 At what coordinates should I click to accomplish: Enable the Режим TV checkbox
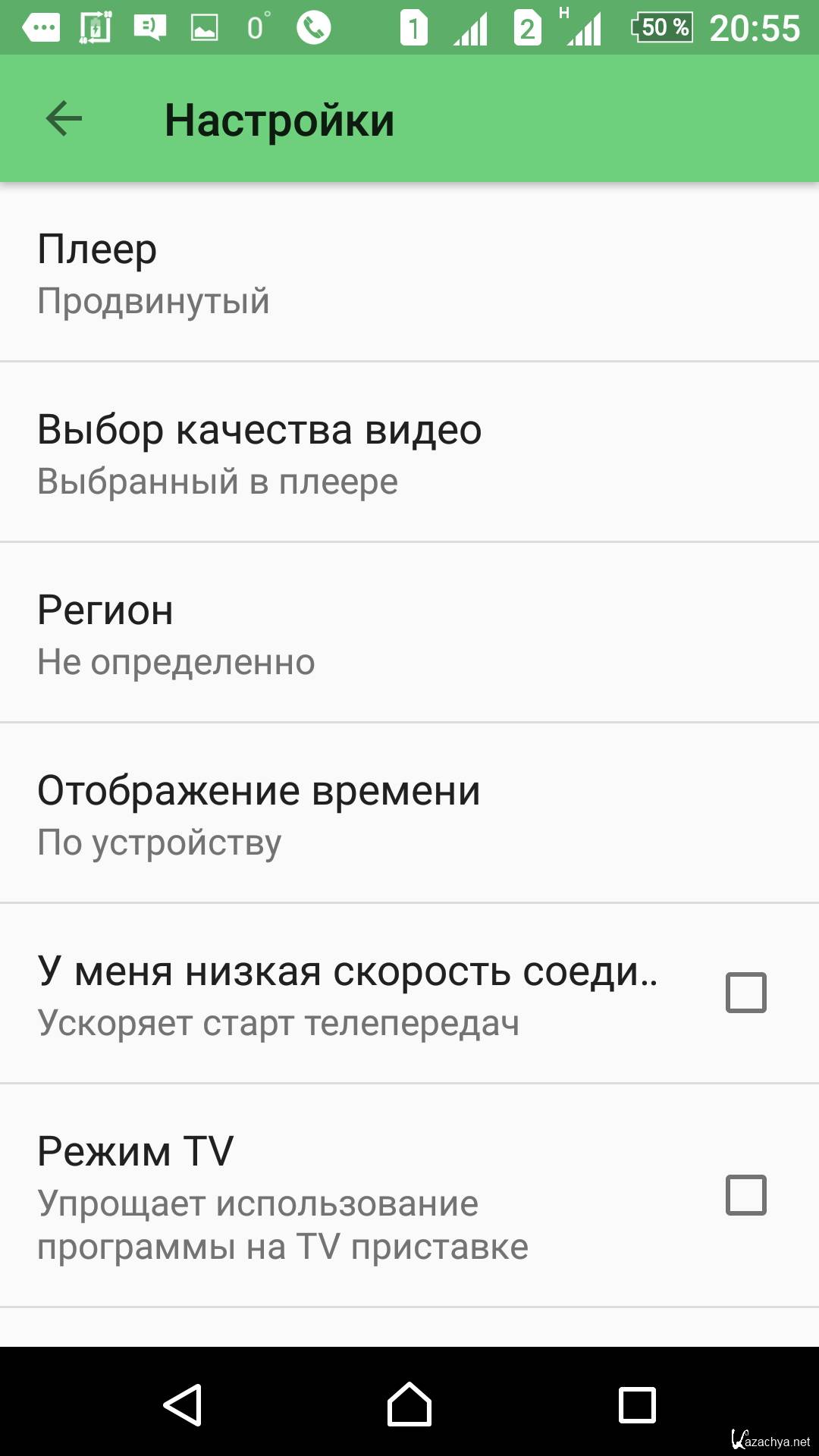745,1195
